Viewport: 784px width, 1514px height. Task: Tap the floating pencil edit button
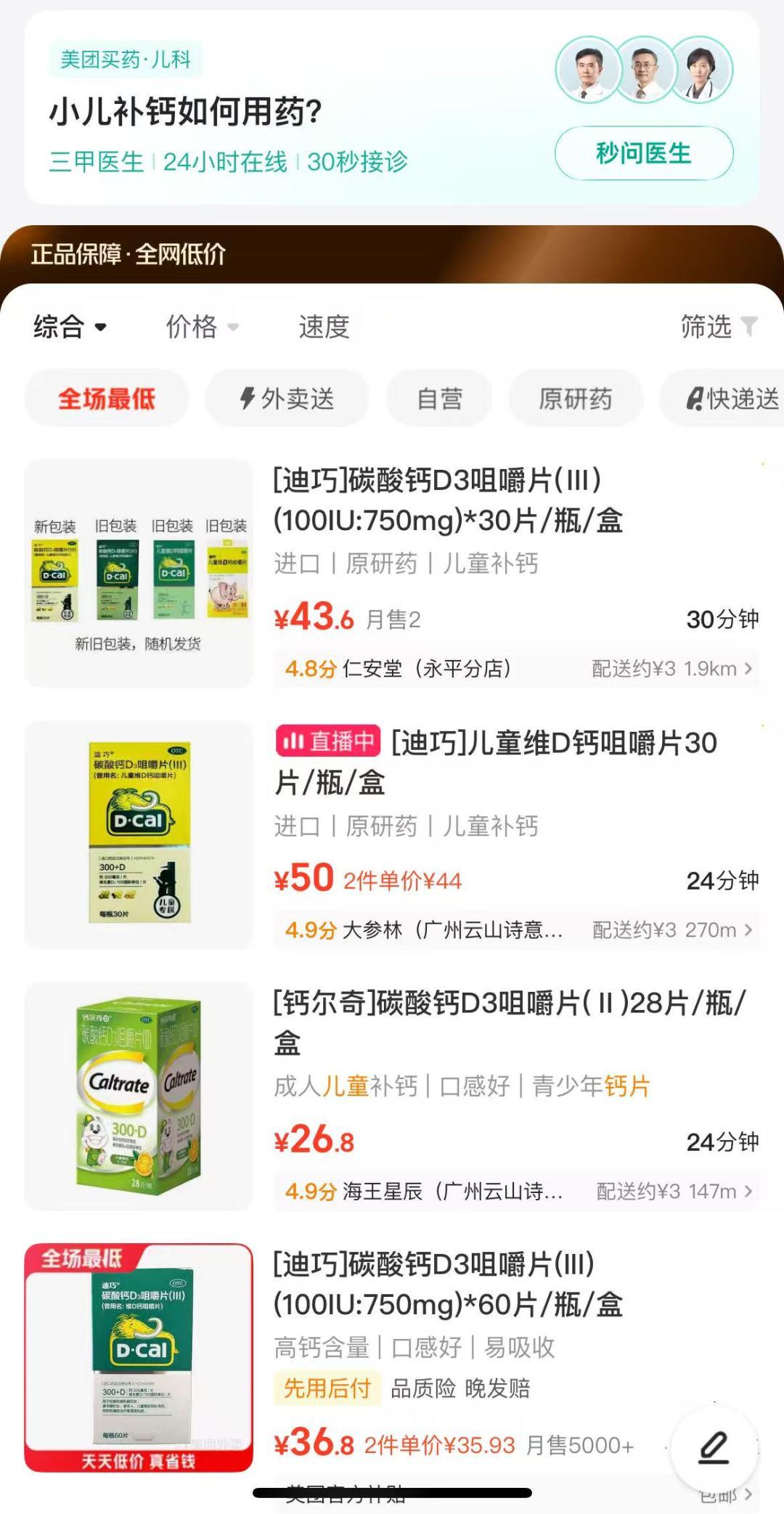point(714,1447)
